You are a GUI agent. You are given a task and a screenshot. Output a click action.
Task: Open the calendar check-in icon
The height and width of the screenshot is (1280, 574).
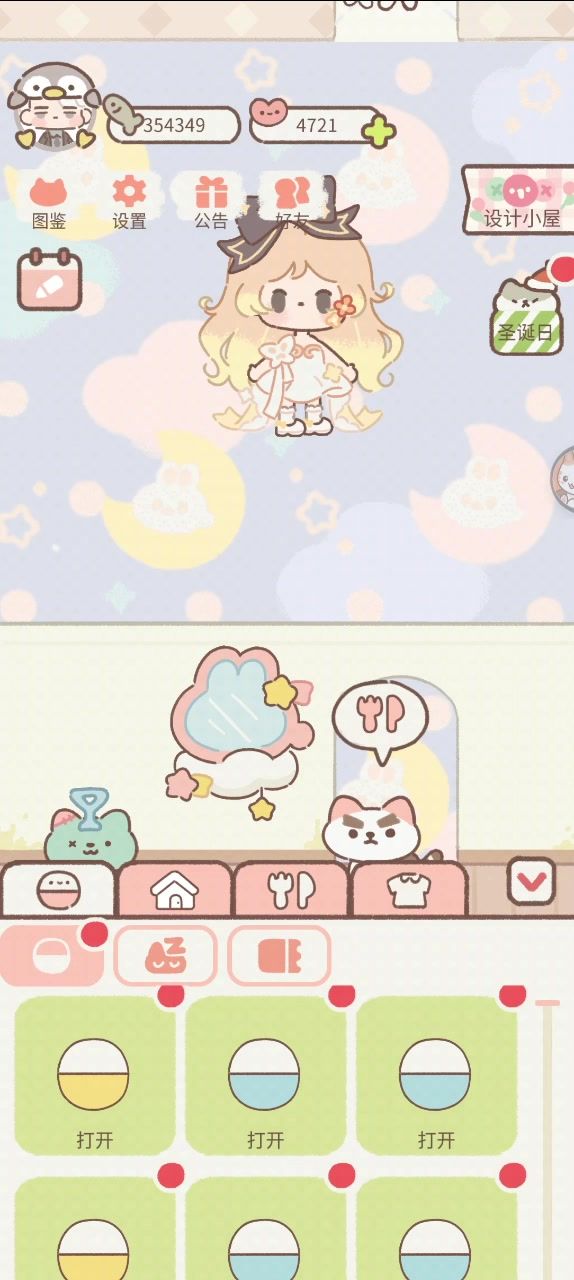tap(49, 279)
